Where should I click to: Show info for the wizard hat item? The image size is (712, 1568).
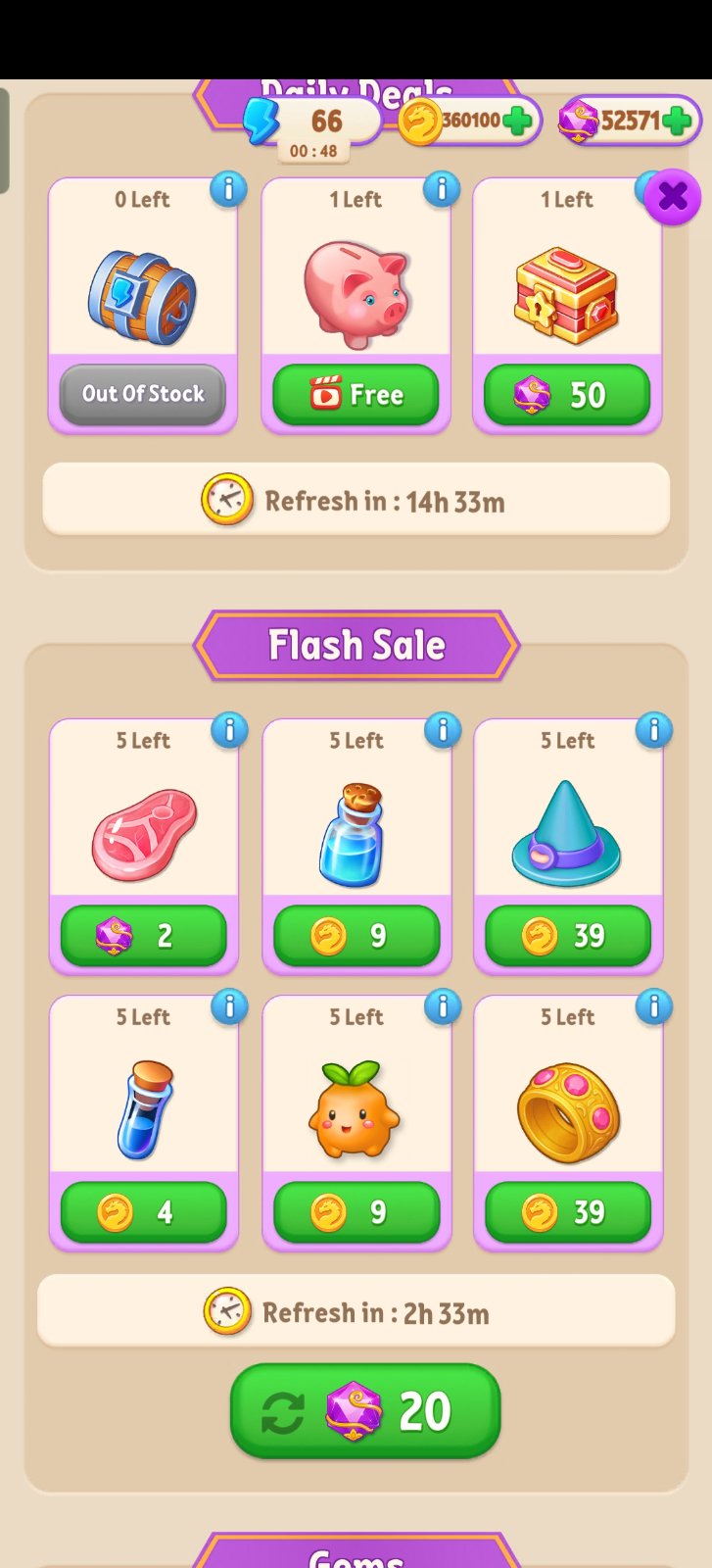[x=653, y=730]
